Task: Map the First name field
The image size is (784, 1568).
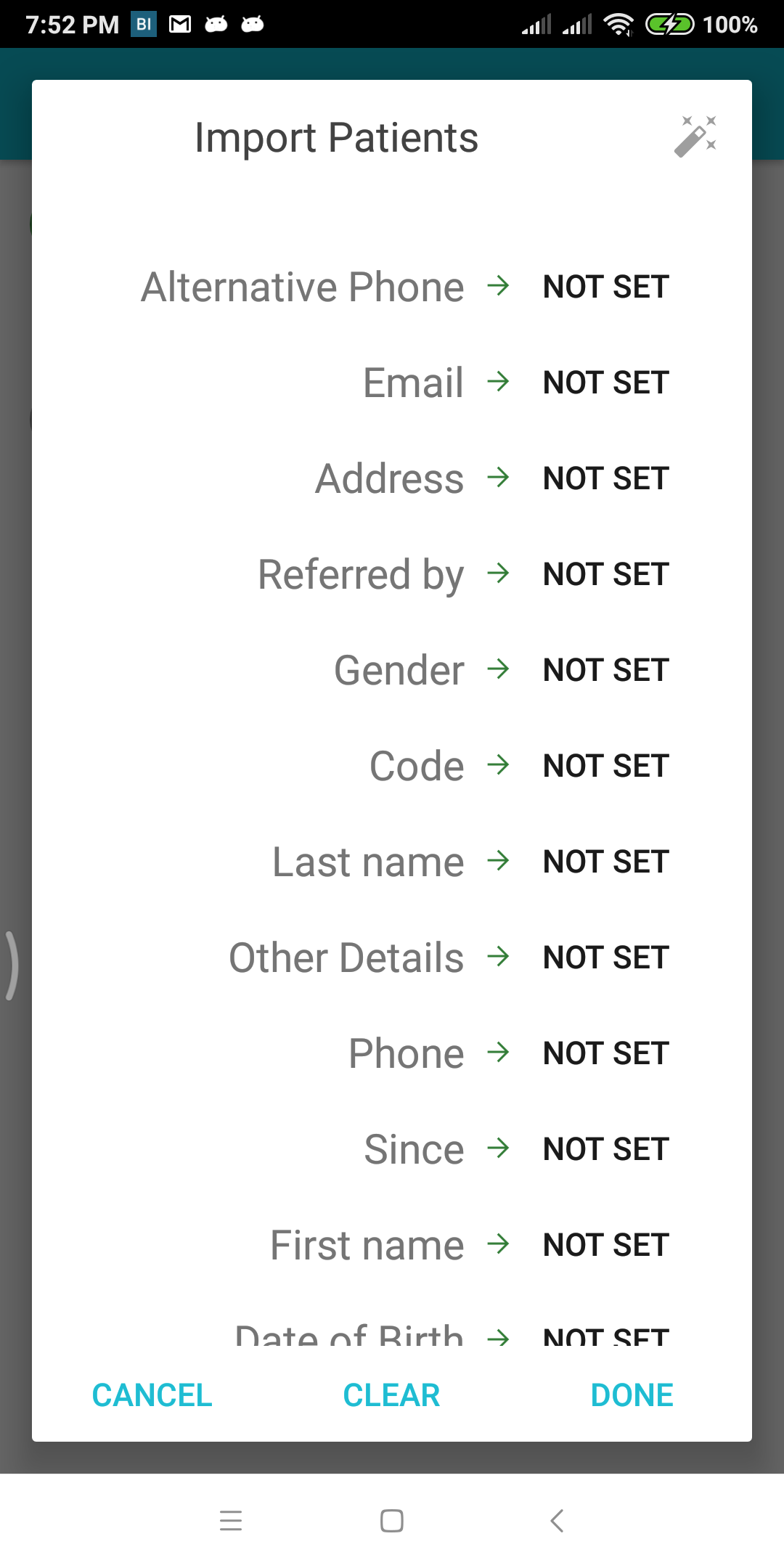Action: pyautogui.click(x=605, y=1245)
